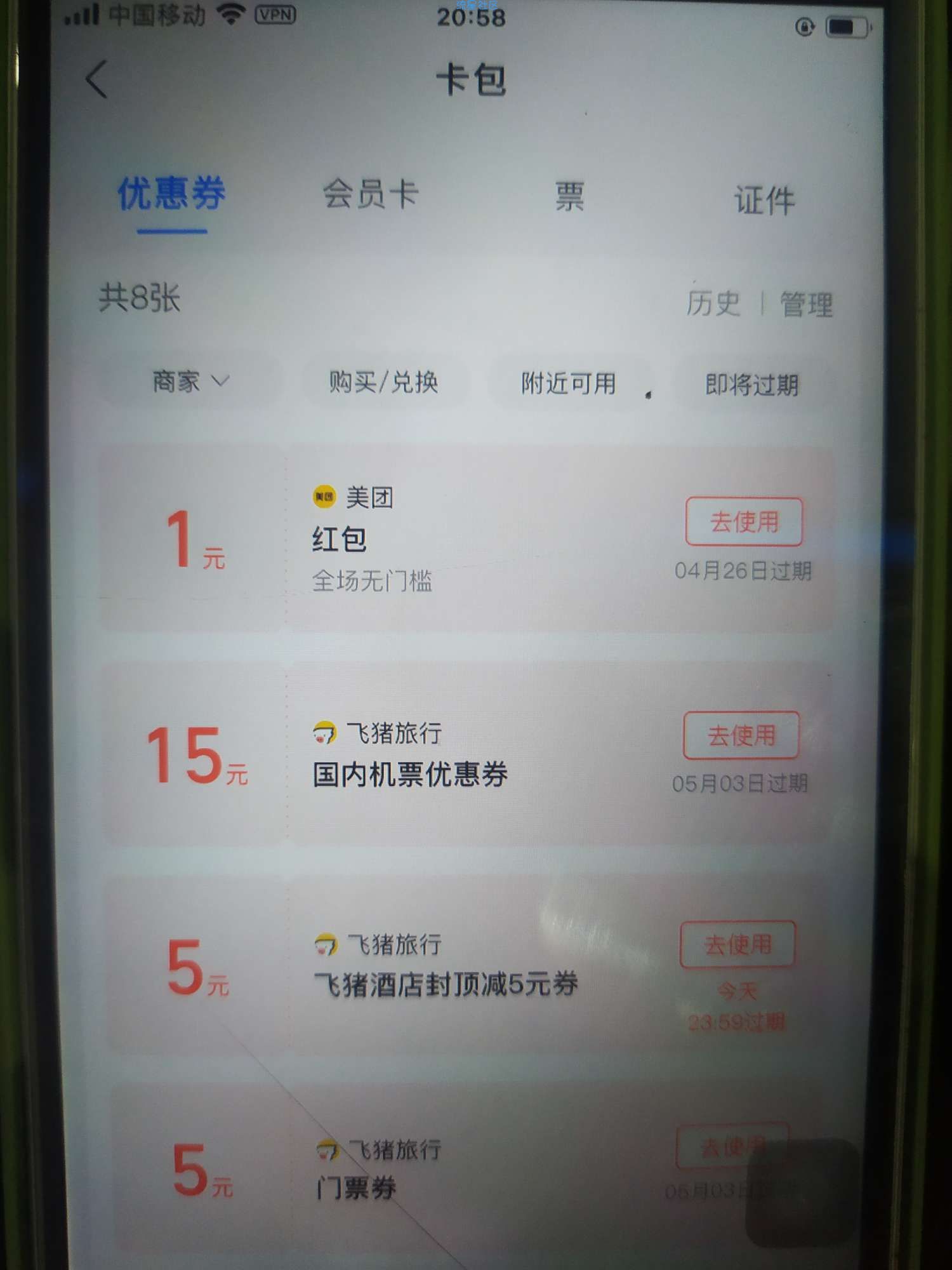Viewport: 952px width, 1270px height.
Task: Switch to the 证件 tab
Action: pyautogui.click(x=764, y=201)
